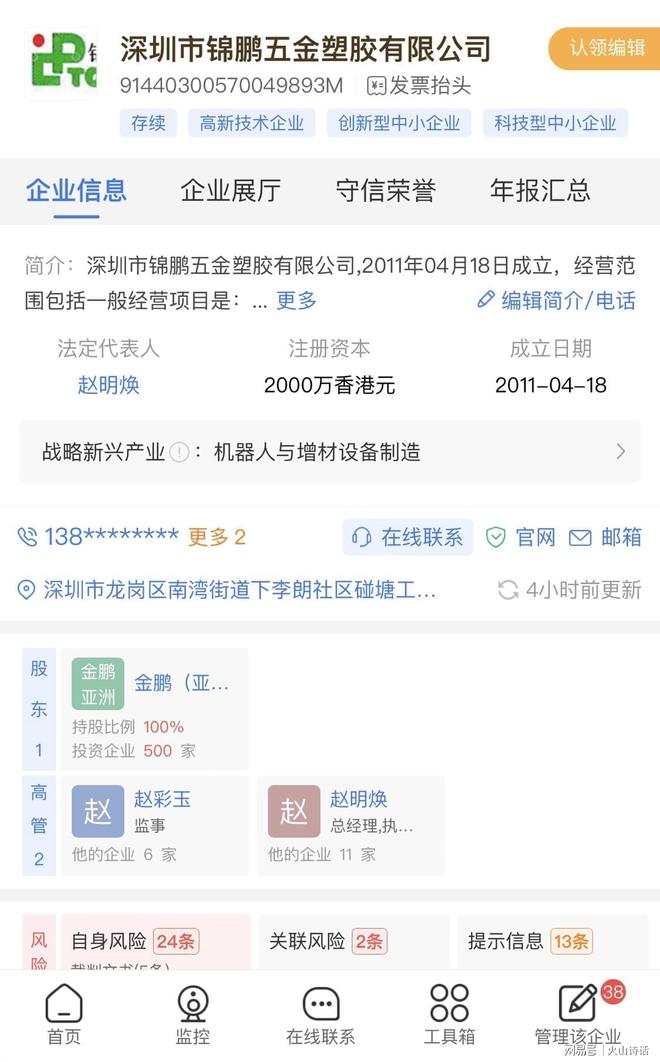Open 发票抬头 invoice header
The image size is (660, 1062).
coord(419,85)
